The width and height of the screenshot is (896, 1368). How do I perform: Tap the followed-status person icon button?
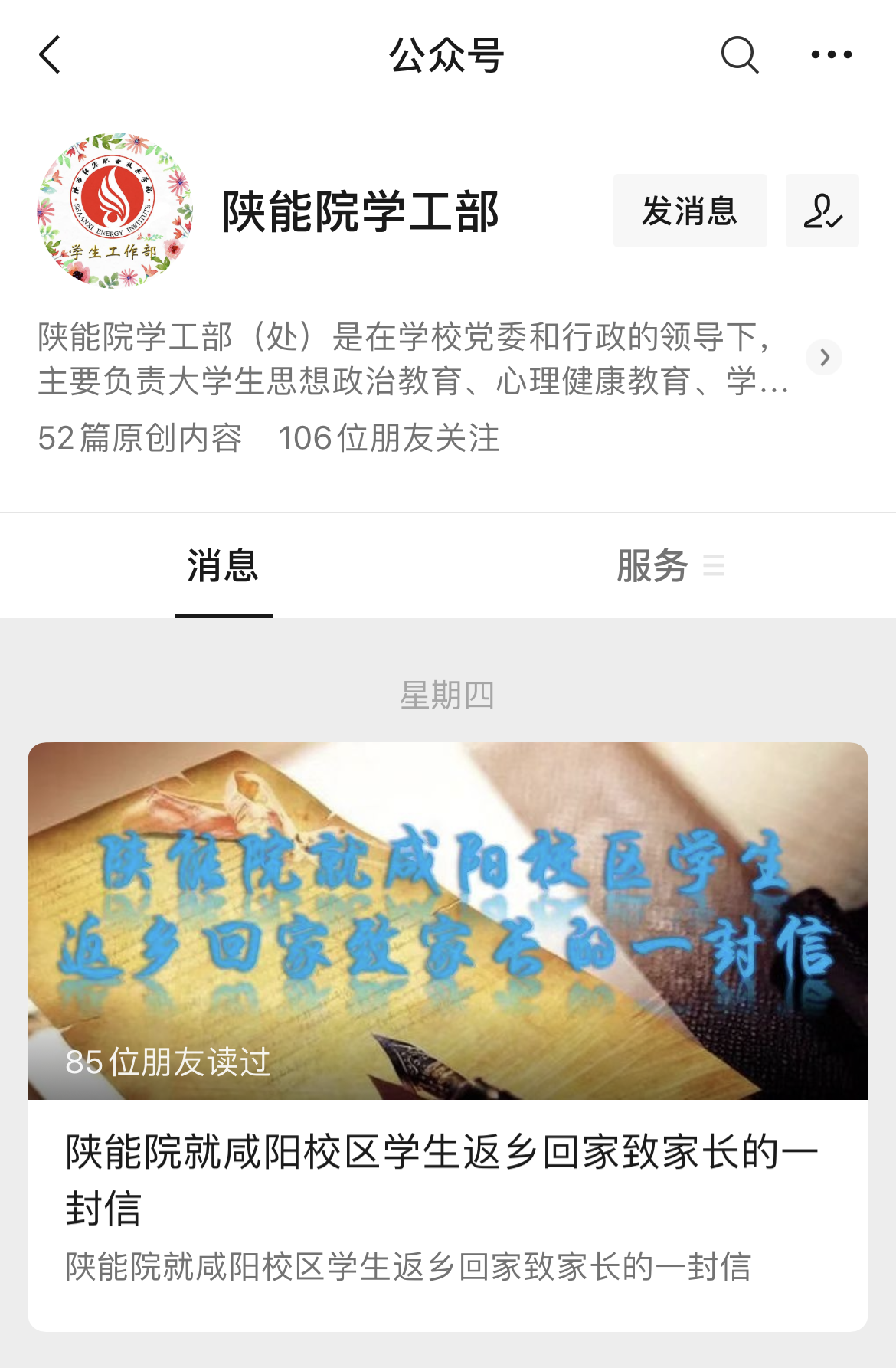point(822,211)
